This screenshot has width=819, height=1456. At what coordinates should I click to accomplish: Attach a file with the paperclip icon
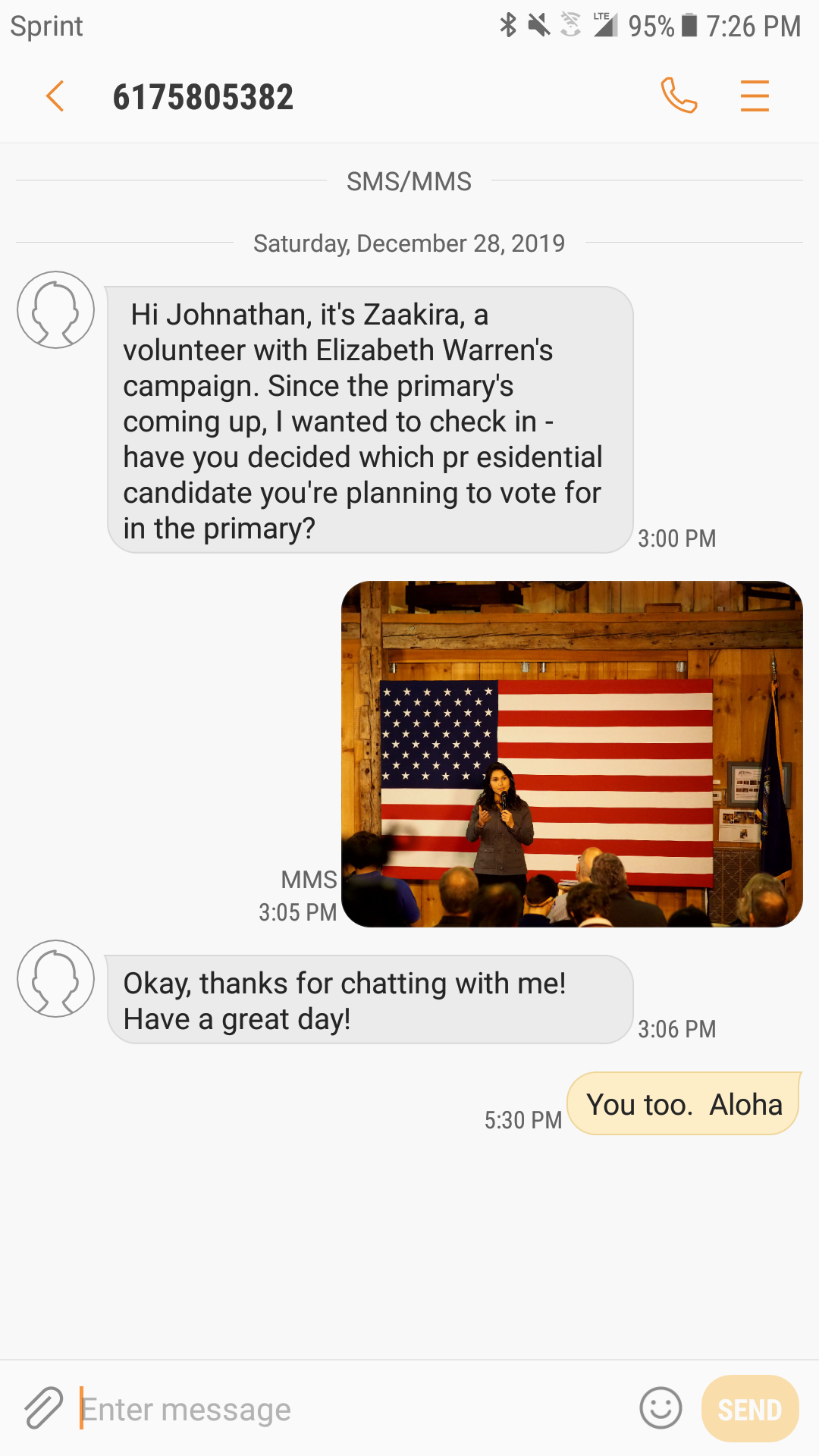(43, 1408)
